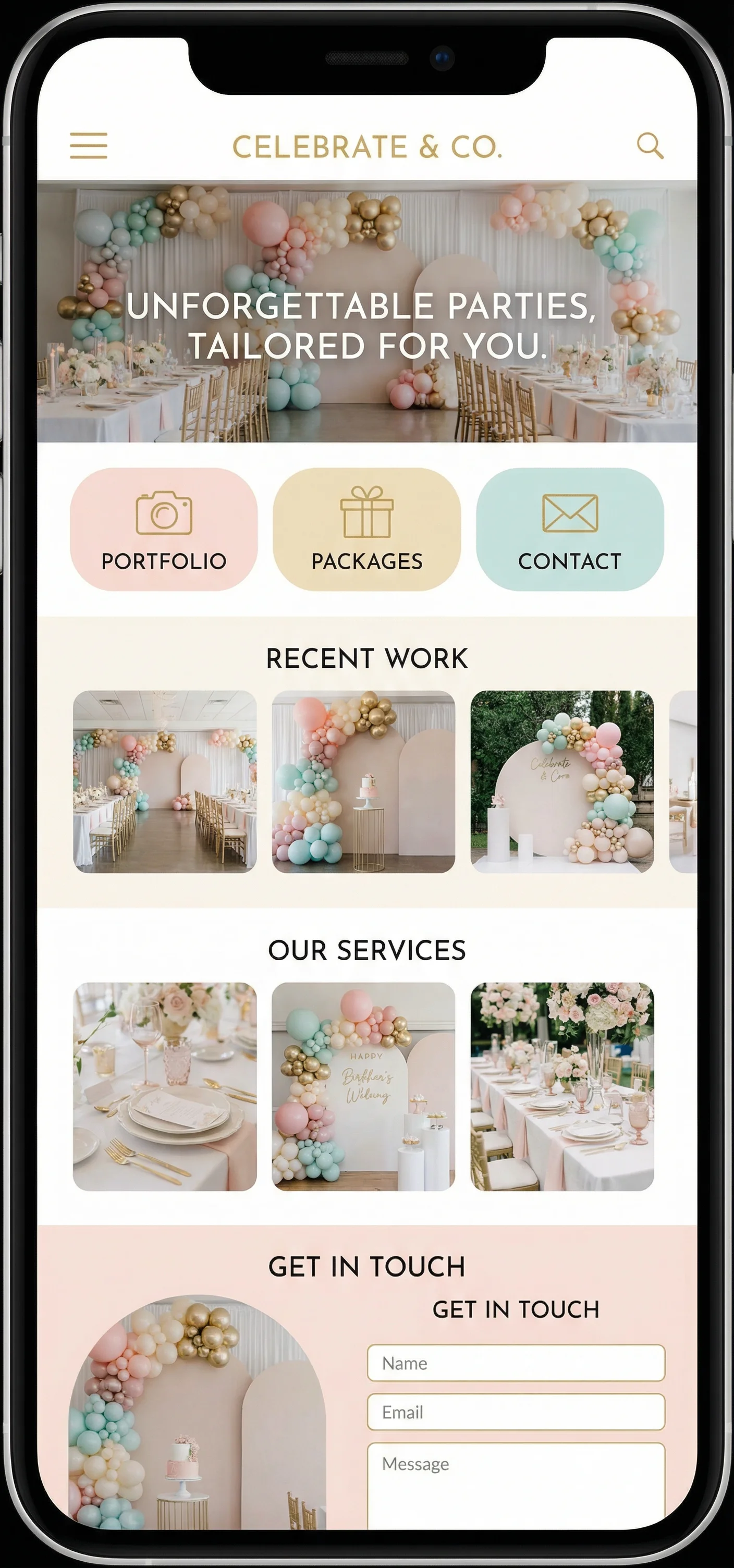Go to the Contact button

click(570, 529)
